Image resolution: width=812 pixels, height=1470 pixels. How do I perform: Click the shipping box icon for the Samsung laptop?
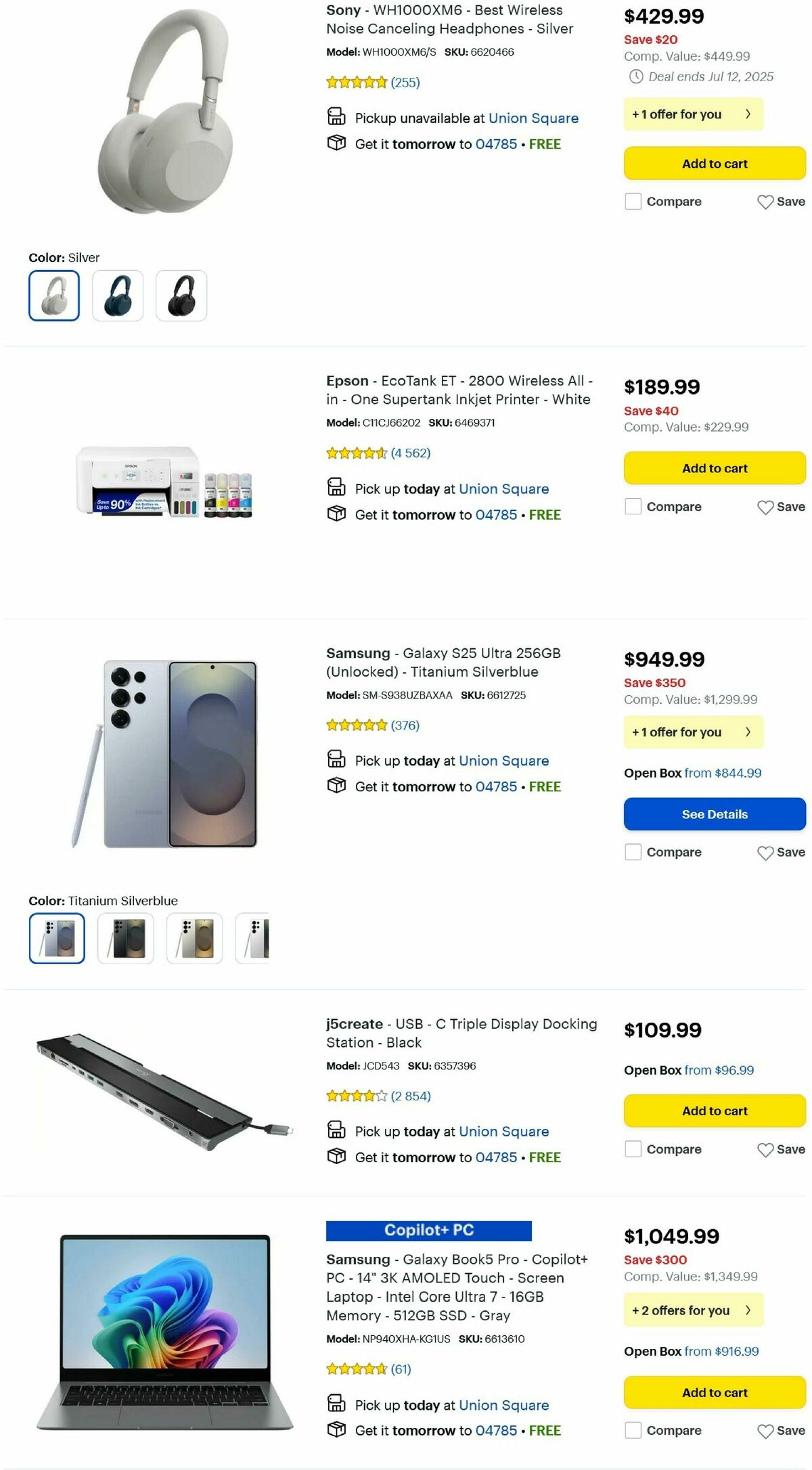coord(336,1430)
